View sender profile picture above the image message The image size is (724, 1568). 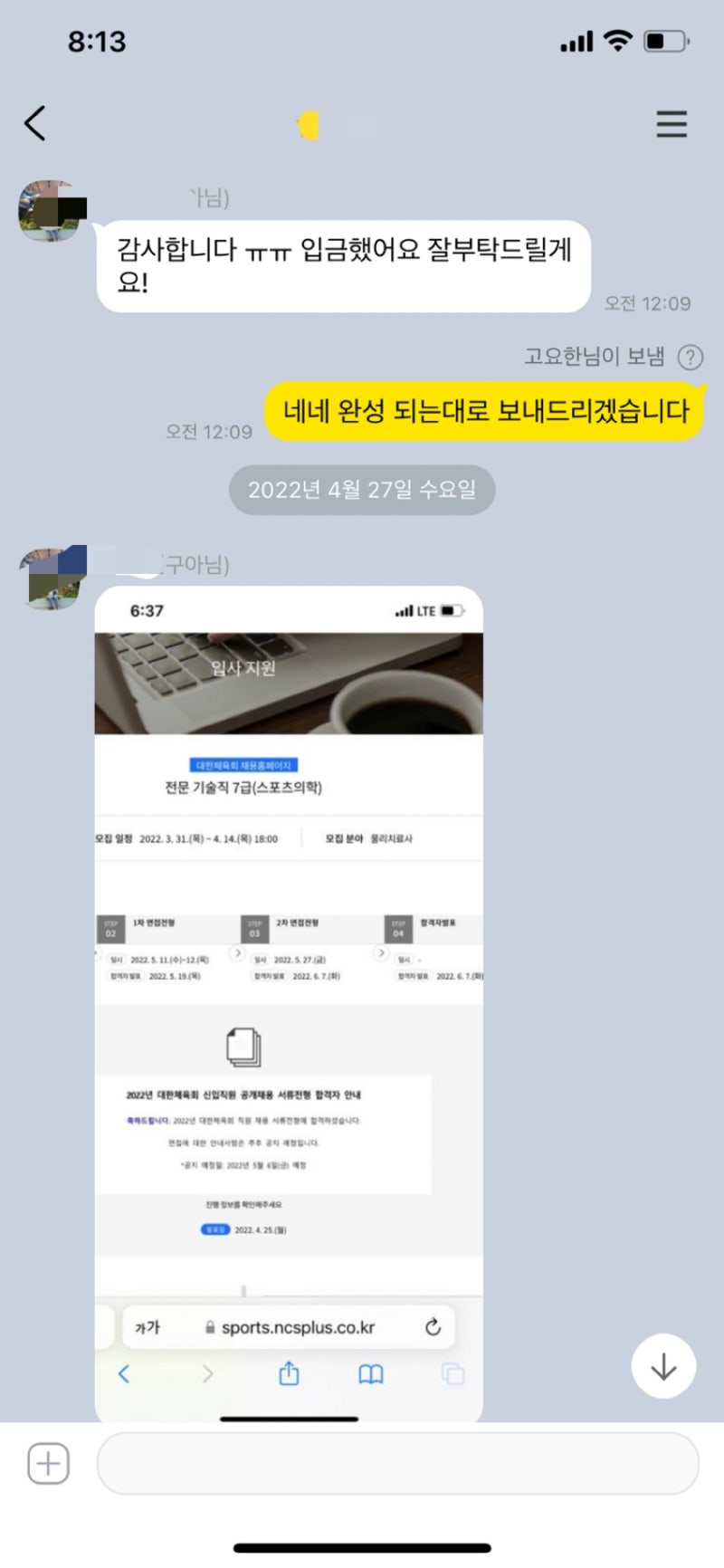[x=50, y=578]
